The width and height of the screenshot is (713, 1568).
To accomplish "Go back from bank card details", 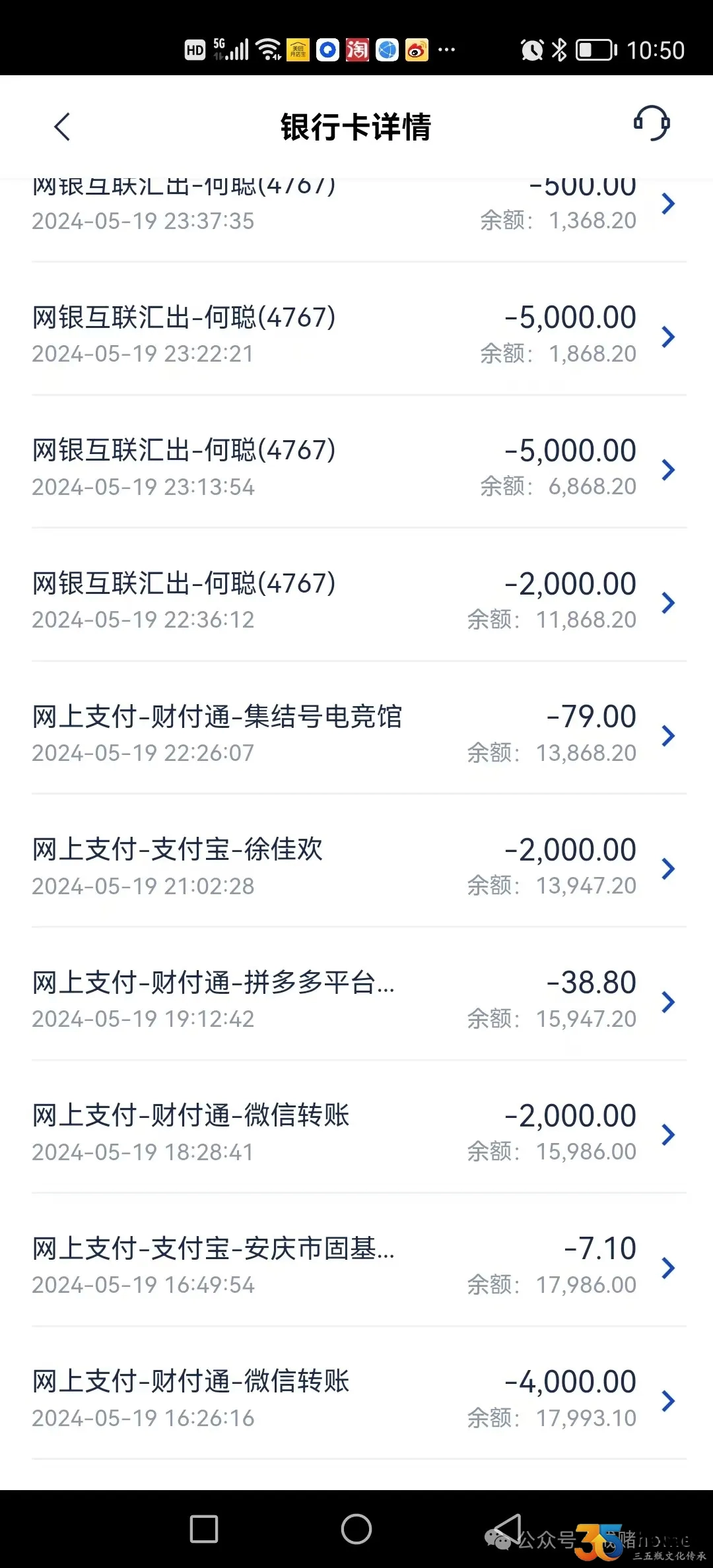I will point(62,127).
